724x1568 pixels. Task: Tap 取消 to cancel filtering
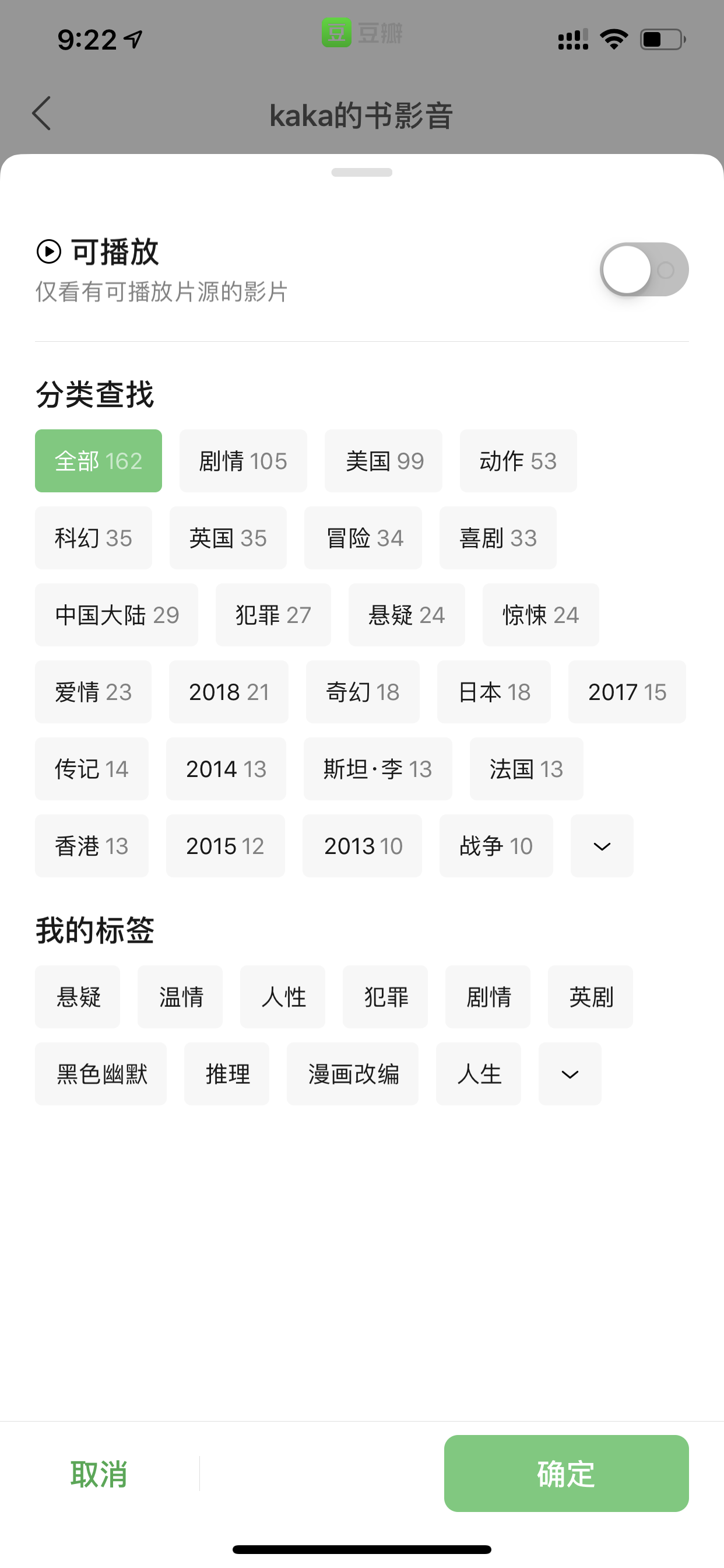tap(99, 1473)
